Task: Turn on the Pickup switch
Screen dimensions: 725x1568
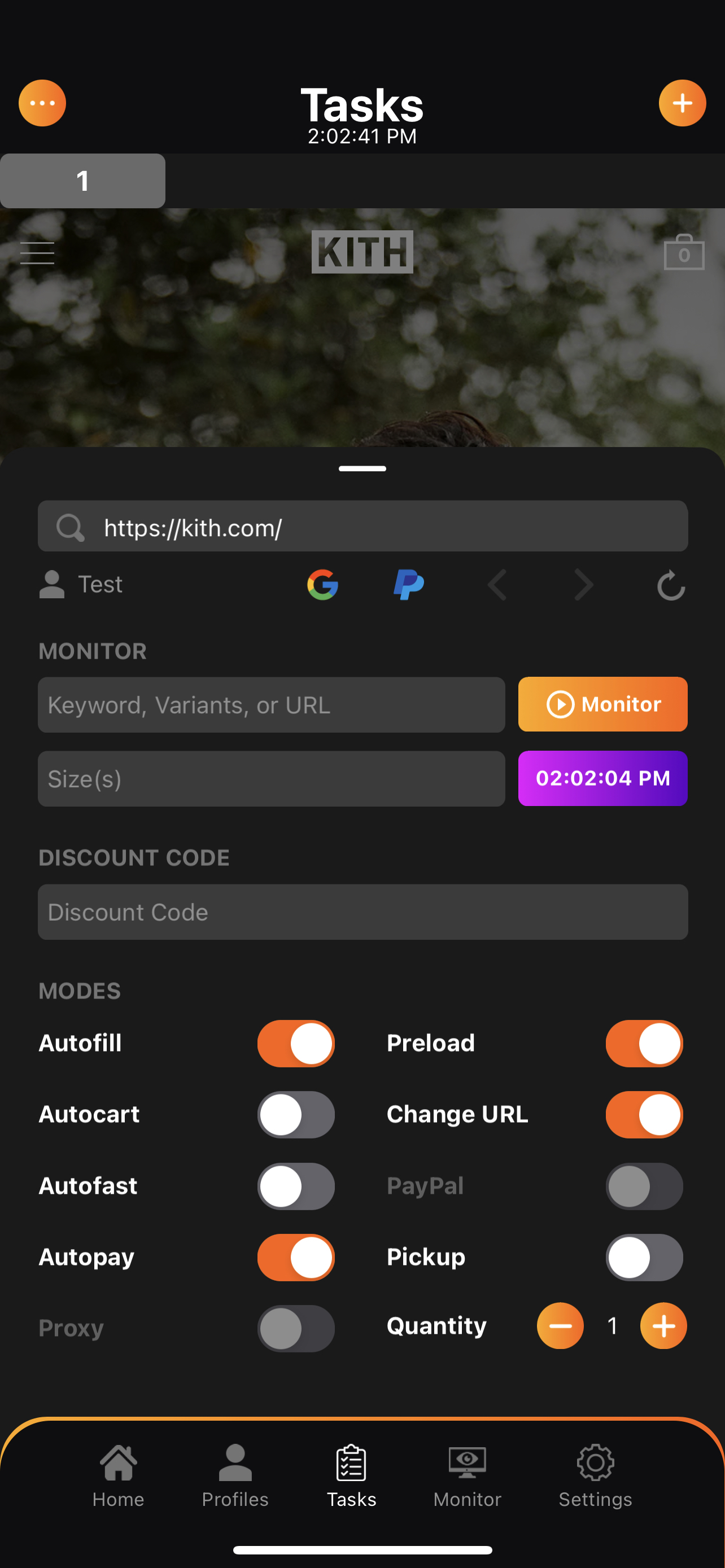Action: click(644, 1258)
